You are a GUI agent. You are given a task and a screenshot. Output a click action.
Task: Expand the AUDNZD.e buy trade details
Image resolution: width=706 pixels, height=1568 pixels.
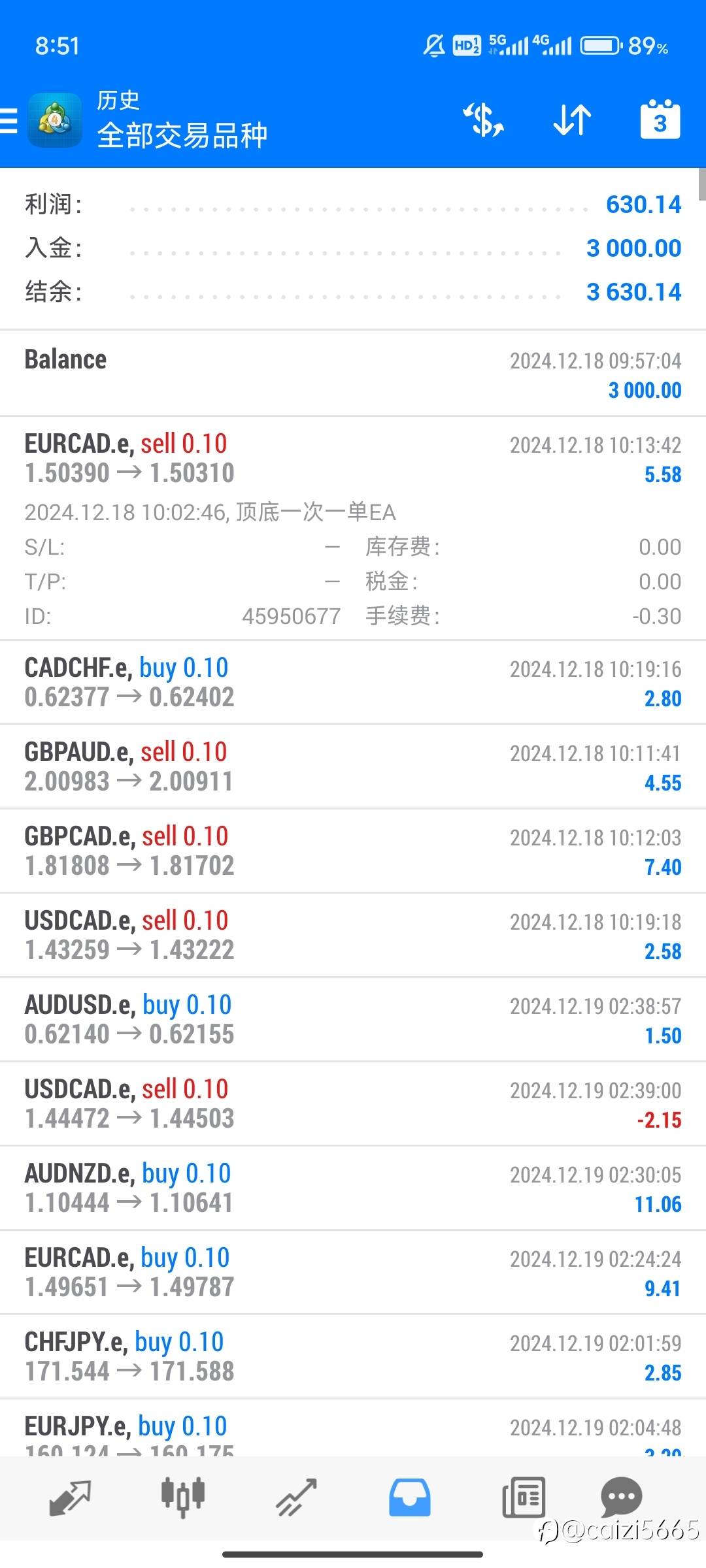click(x=353, y=1188)
